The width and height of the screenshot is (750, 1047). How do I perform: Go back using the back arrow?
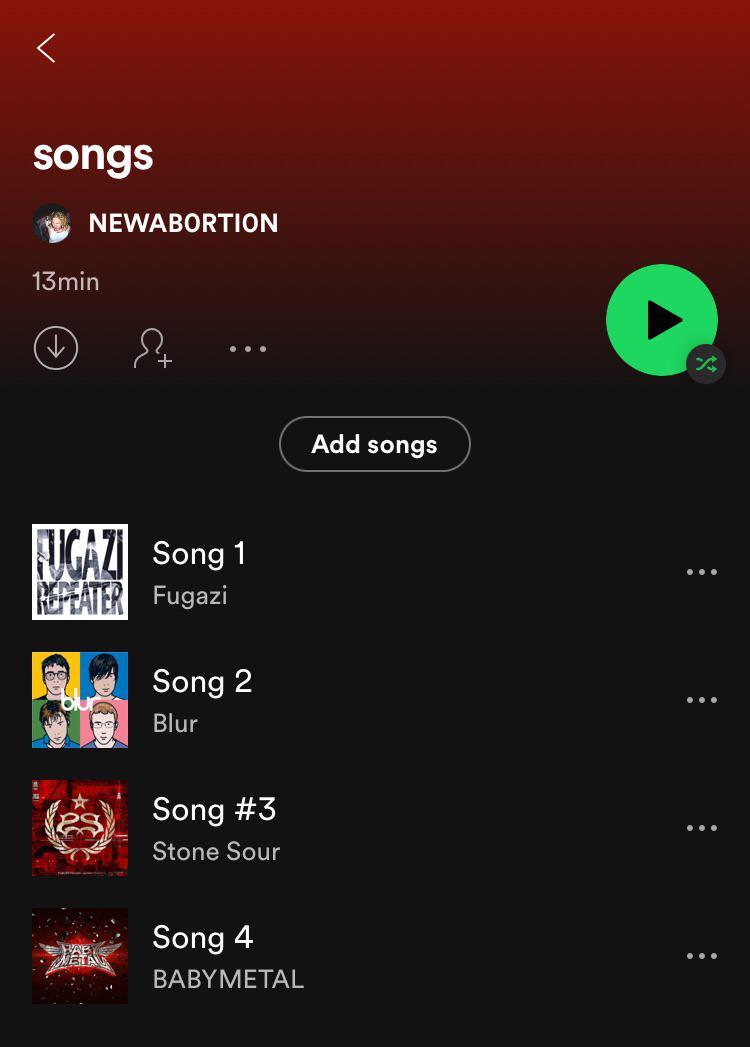tap(45, 47)
